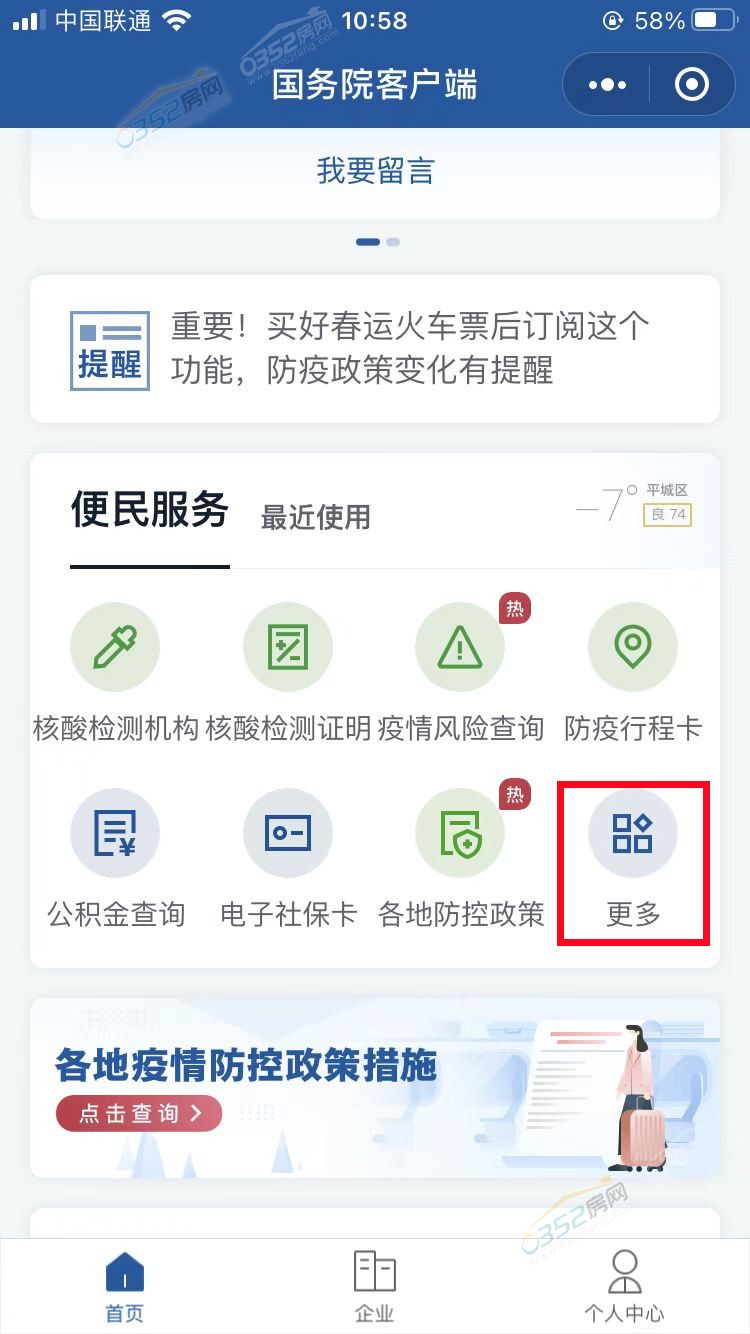Go to the 首页 tab
Screen dimensions: 750x1334
pos(125,1286)
